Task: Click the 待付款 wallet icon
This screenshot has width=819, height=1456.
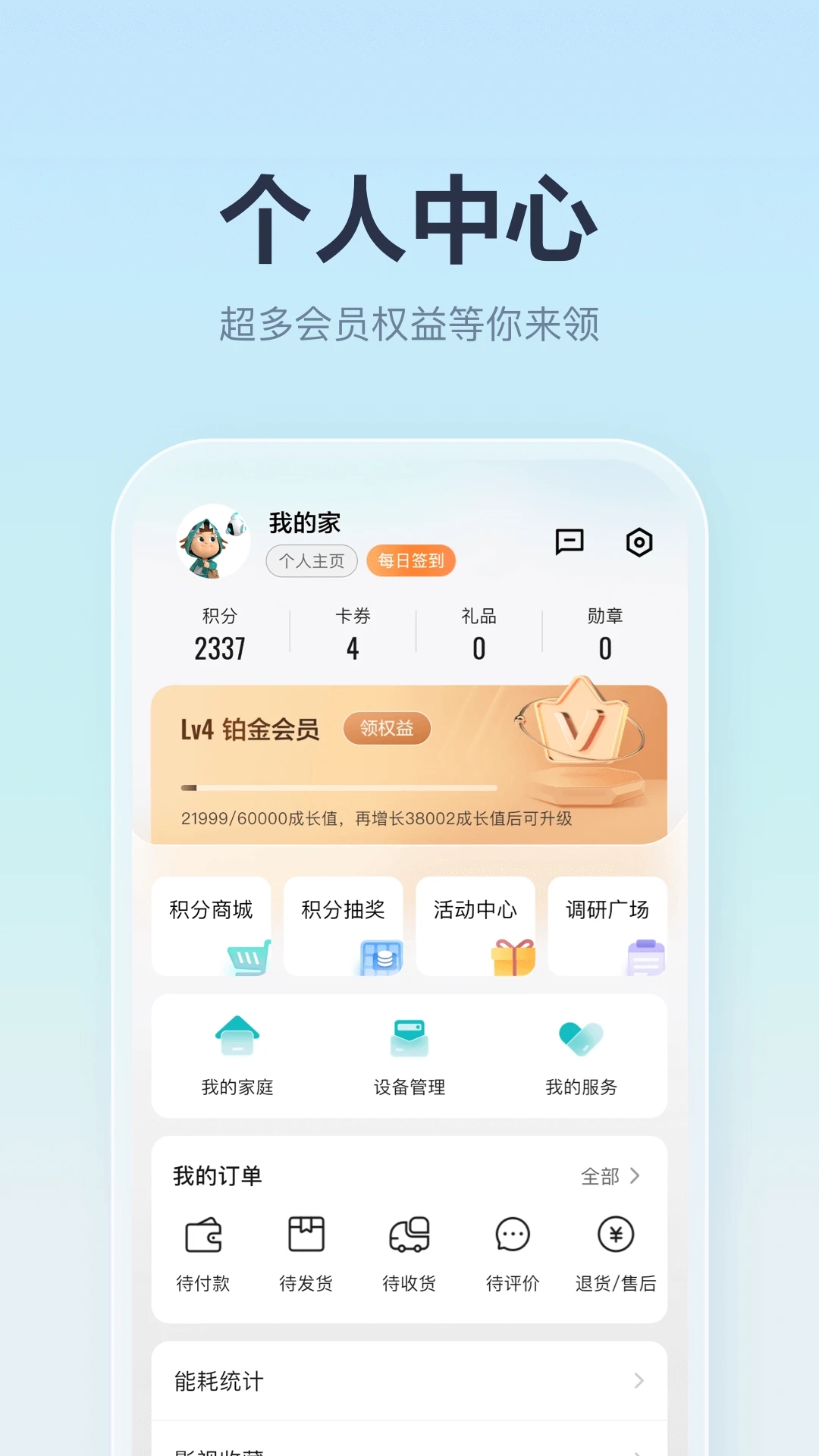Action: coord(203,1237)
